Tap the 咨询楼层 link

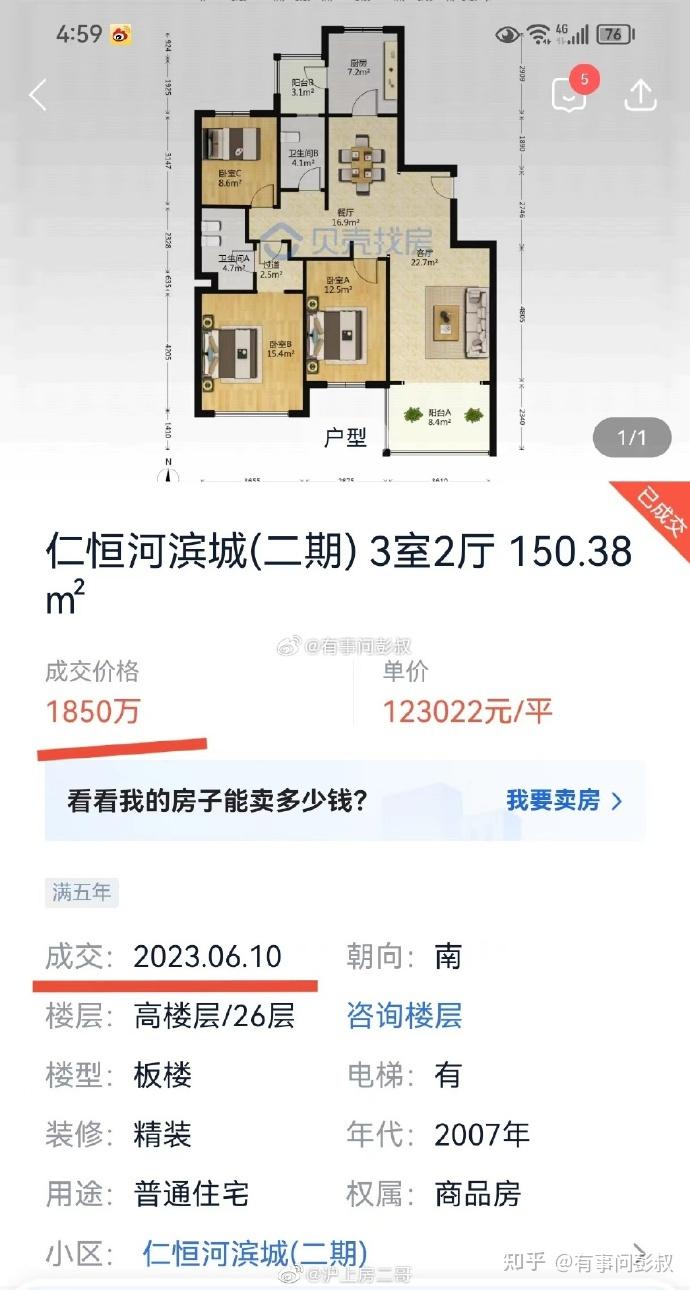[404, 1017]
